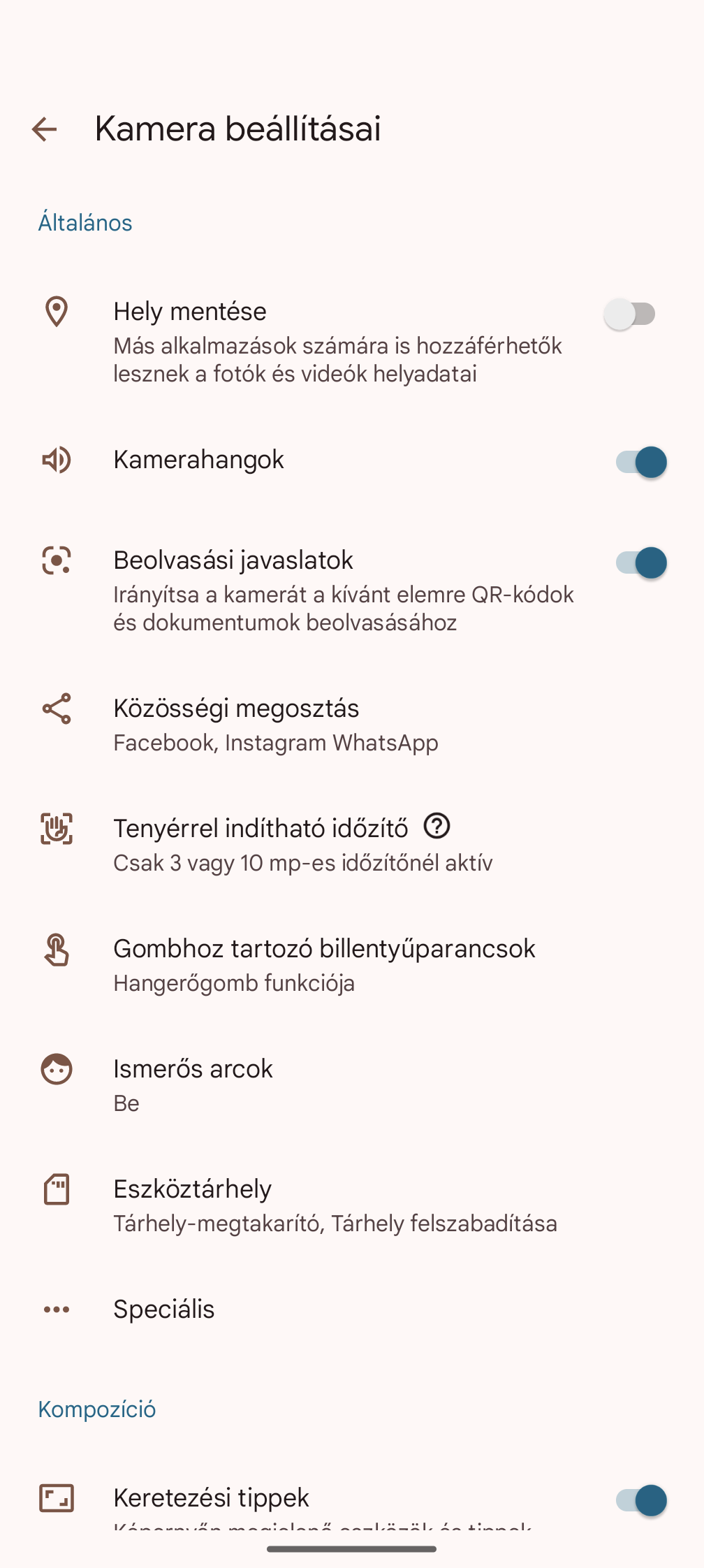Image resolution: width=704 pixels, height=1568 pixels.
Task: Open Eszköztárhely options
Action: [352, 1205]
